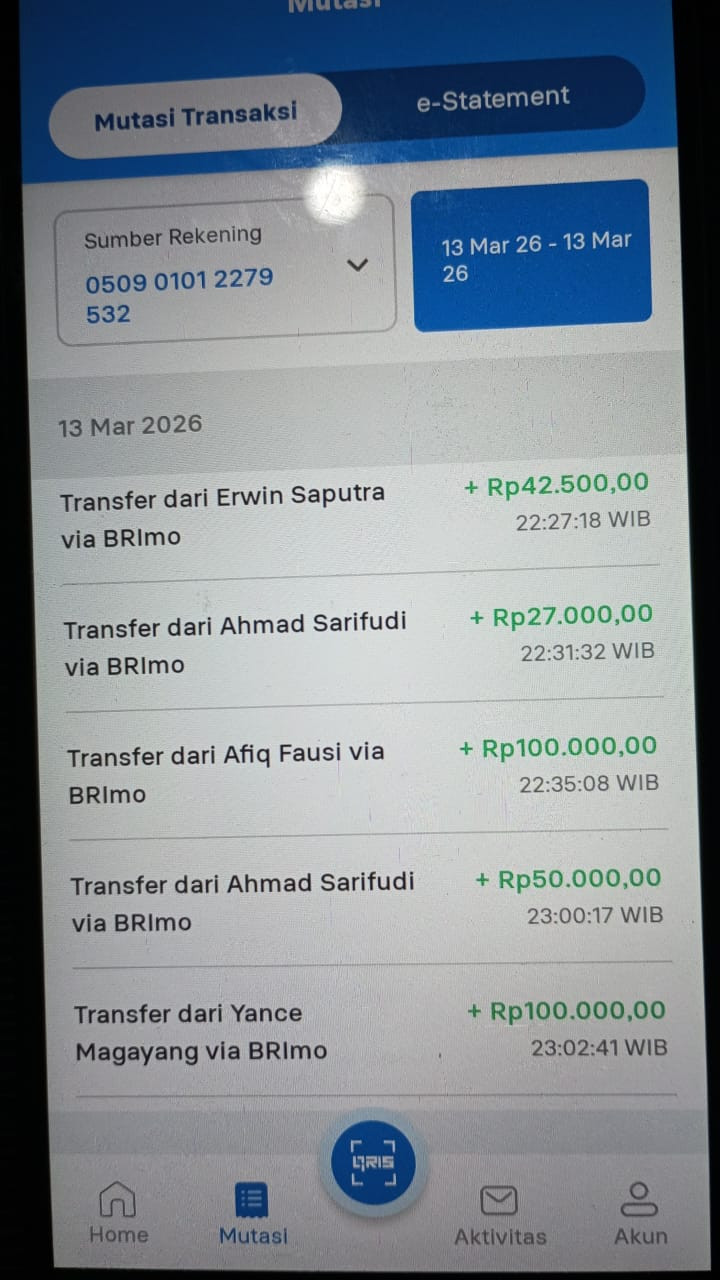Go to the Home tab

point(118,1212)
